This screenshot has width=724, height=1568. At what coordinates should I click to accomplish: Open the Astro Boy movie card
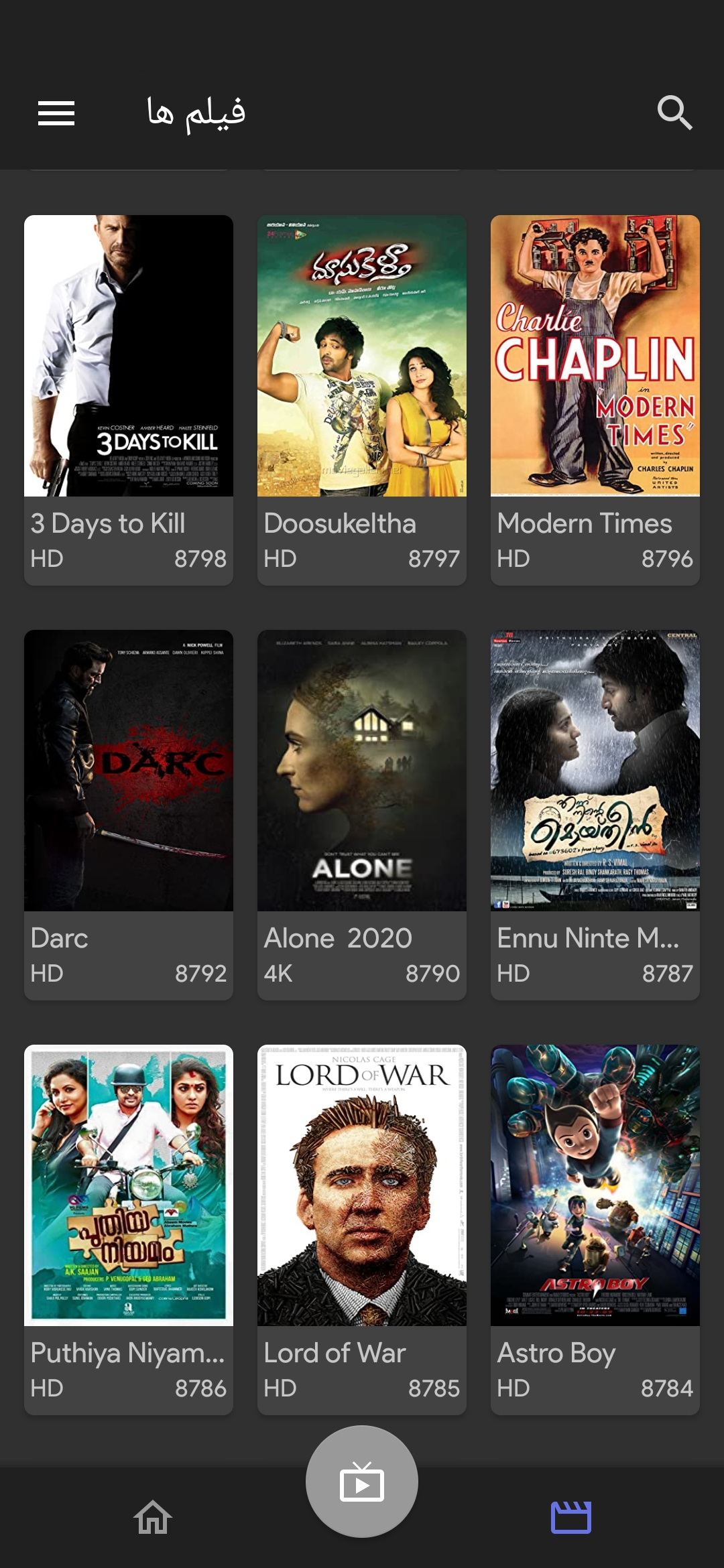[x=595, y=1229]
